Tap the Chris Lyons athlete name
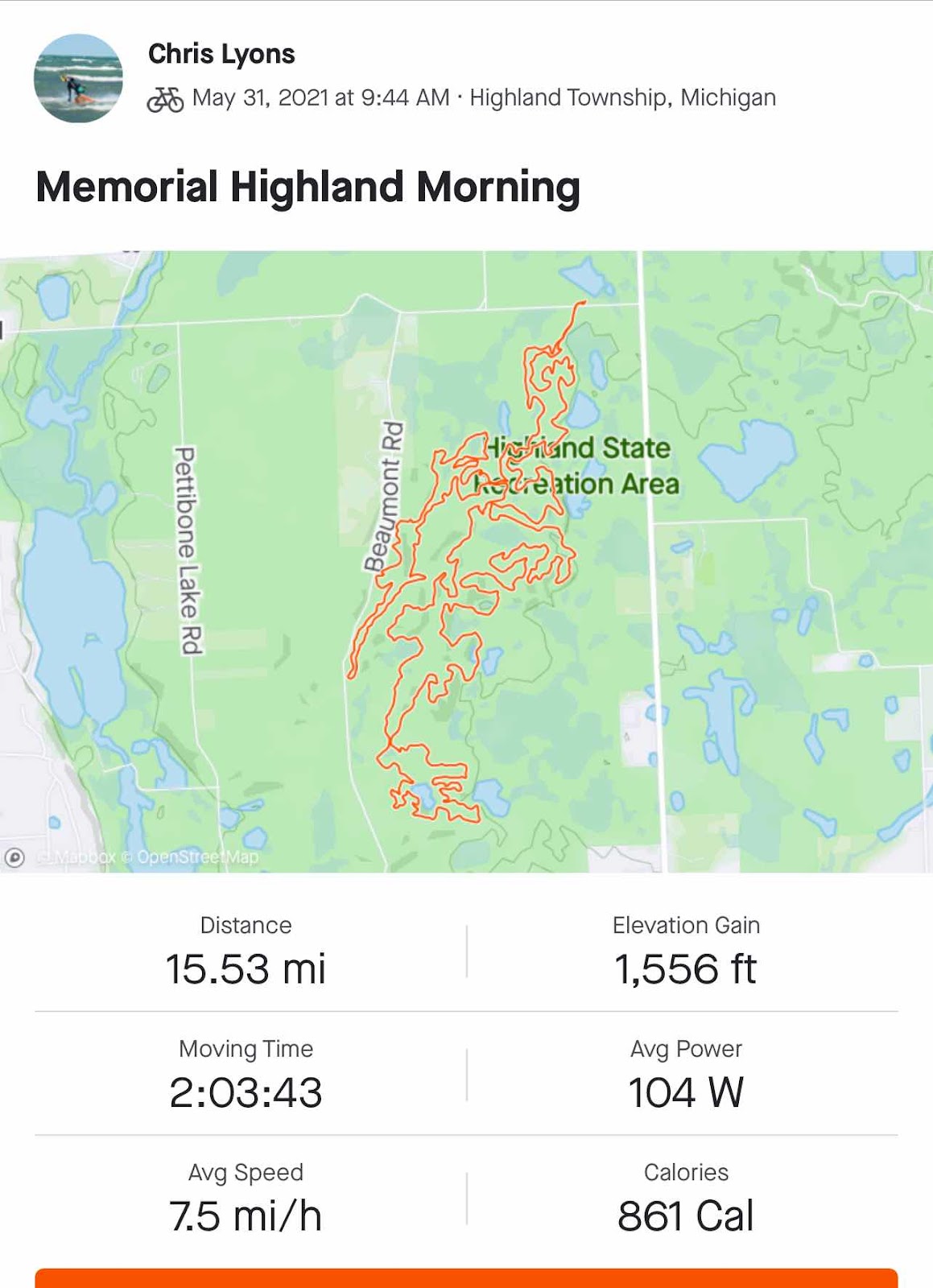933x1288 pixels. point(221,54)
